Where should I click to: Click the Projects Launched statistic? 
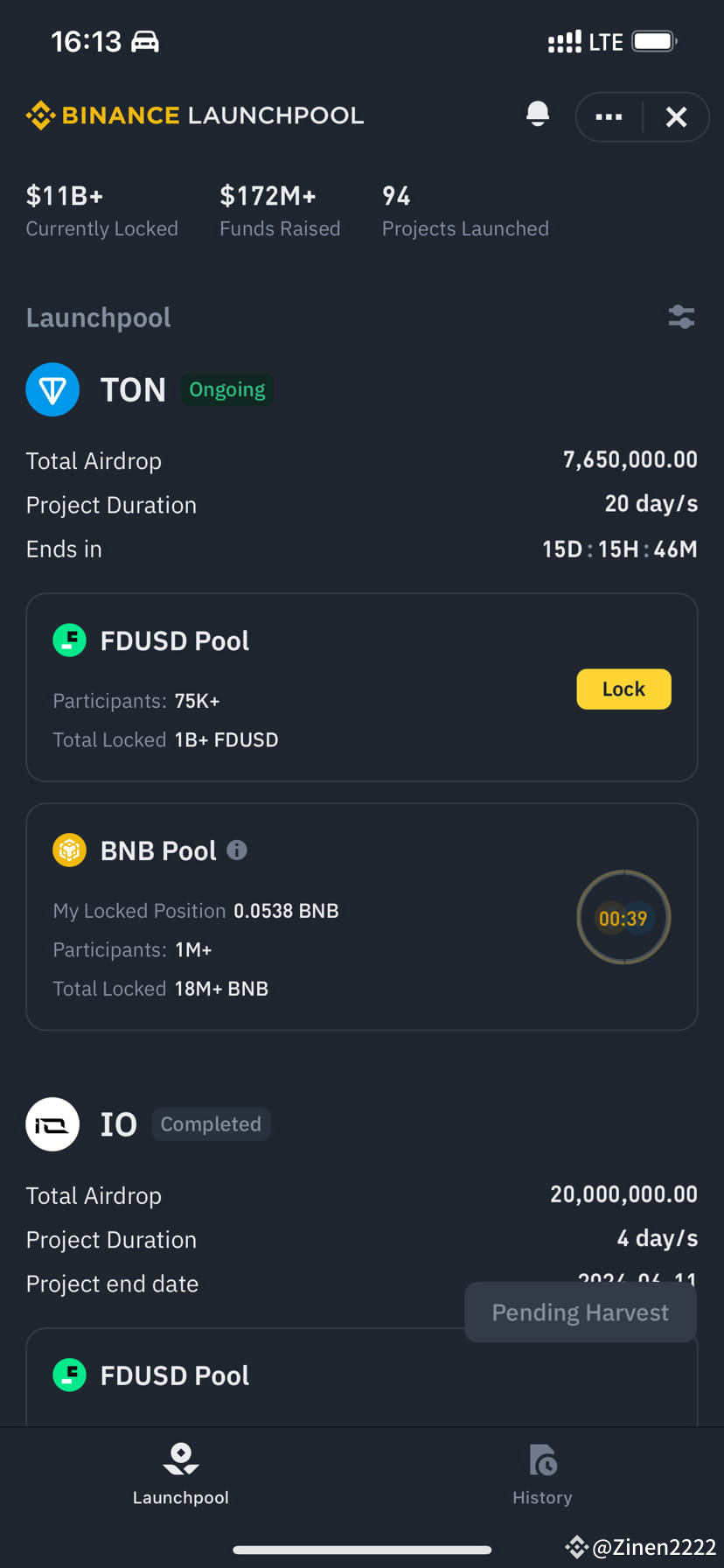[x=464, y=210]
